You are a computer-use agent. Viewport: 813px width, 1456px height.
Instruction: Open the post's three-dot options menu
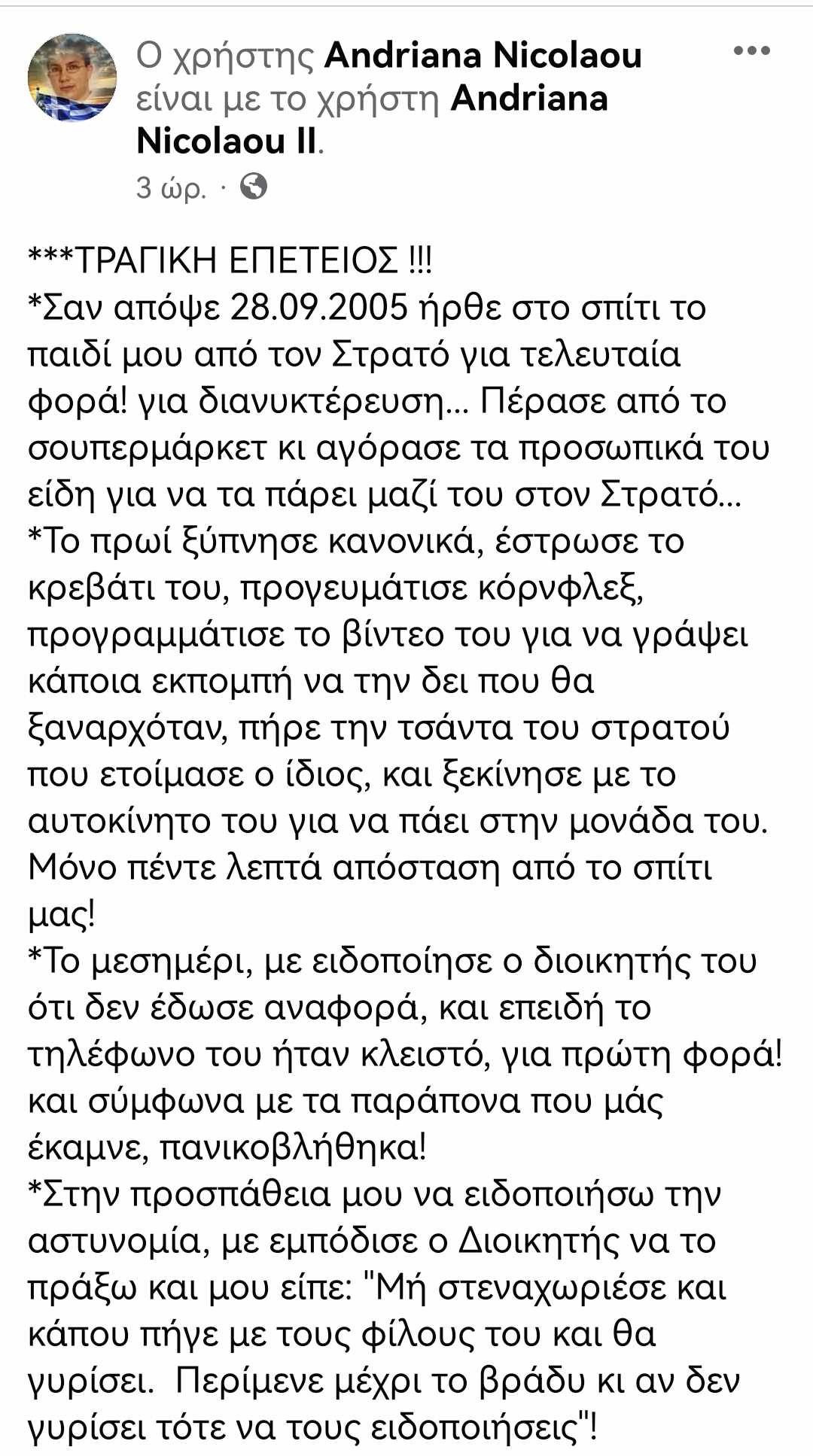(x=751, y=52)
